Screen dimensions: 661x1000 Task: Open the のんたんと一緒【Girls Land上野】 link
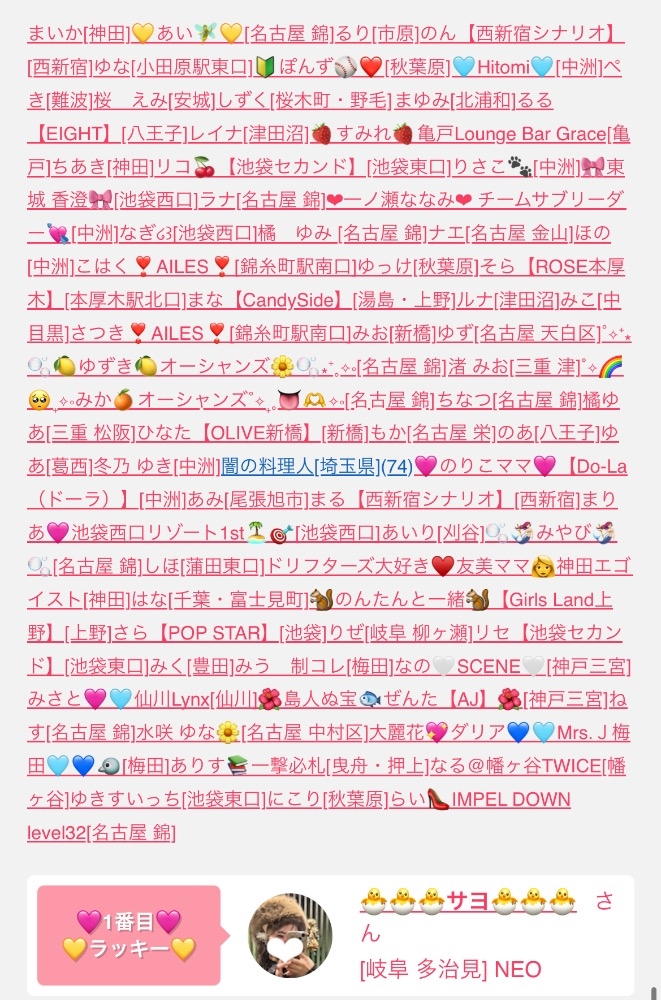pyautogui.click(x=420, y=600)
